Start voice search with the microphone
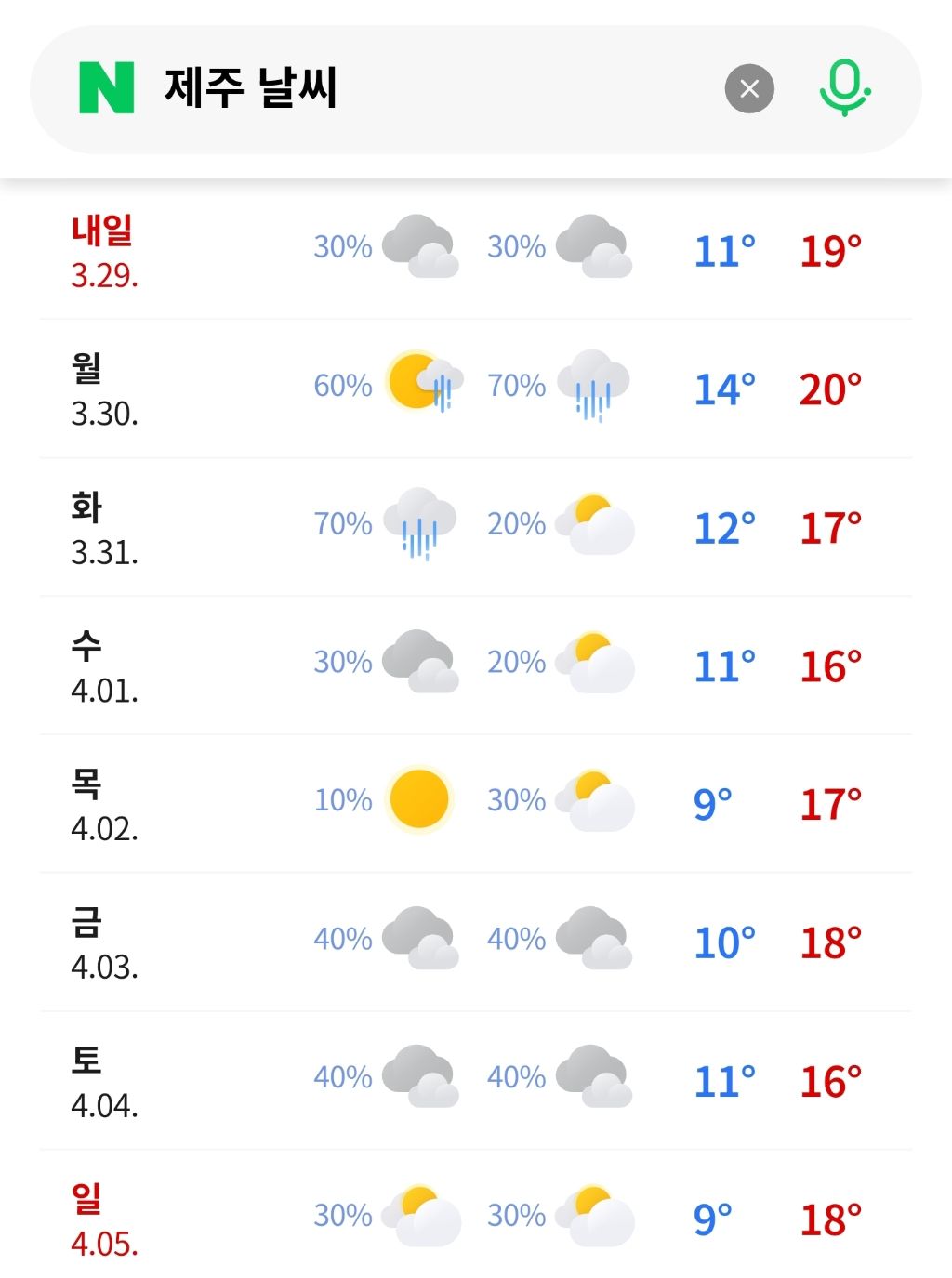Image resolution: width=952 pixels, height=1278 pixels. 844,88
